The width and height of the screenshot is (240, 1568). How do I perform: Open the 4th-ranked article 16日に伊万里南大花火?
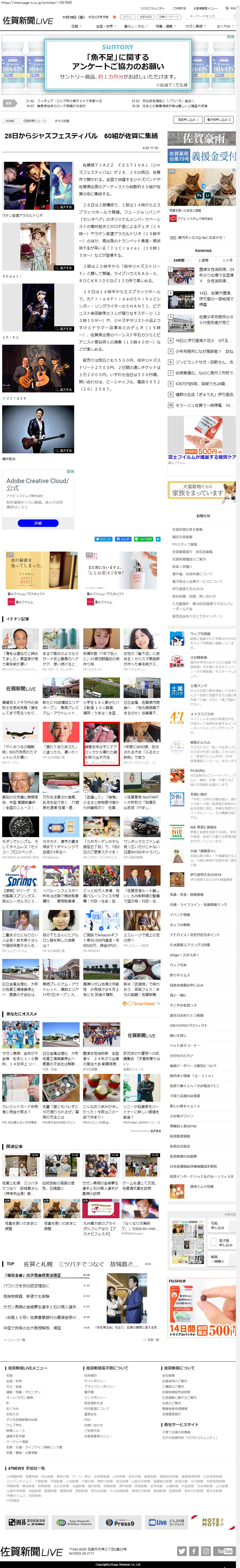[x=201, y=341]
